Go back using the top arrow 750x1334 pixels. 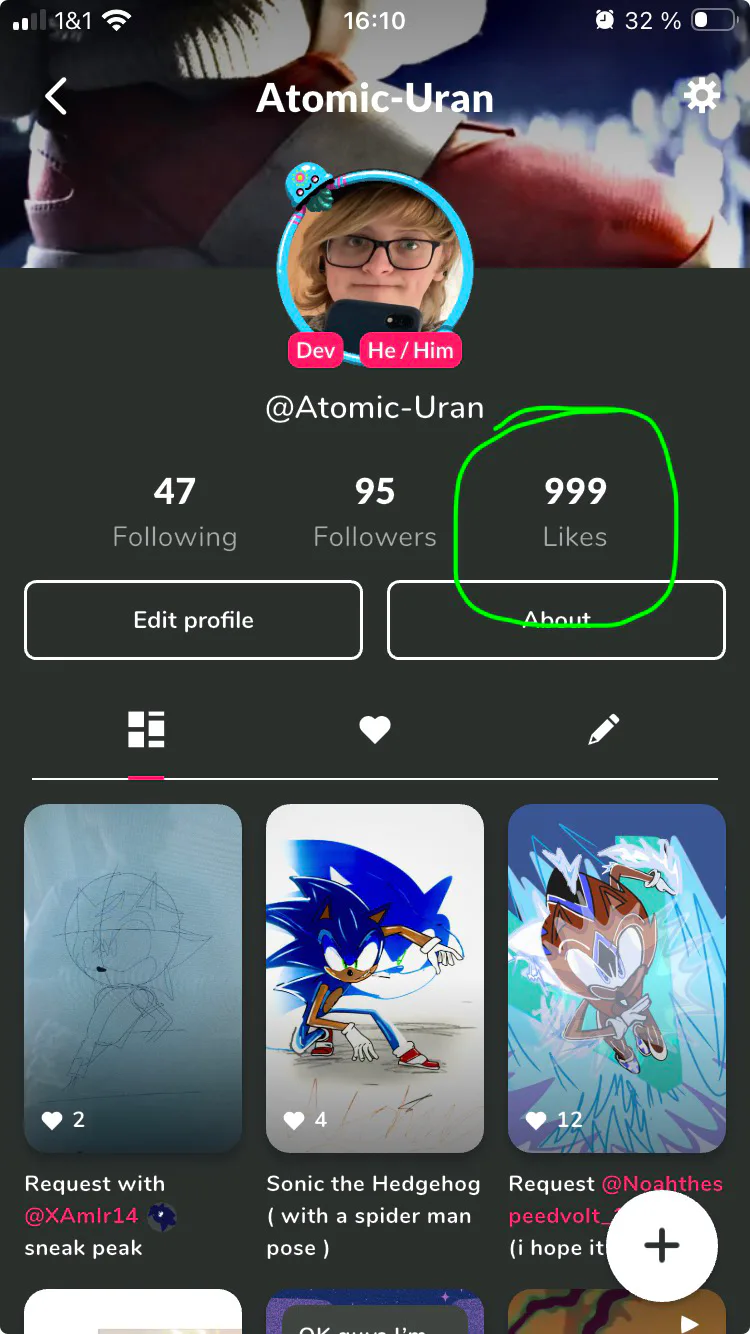57,97
